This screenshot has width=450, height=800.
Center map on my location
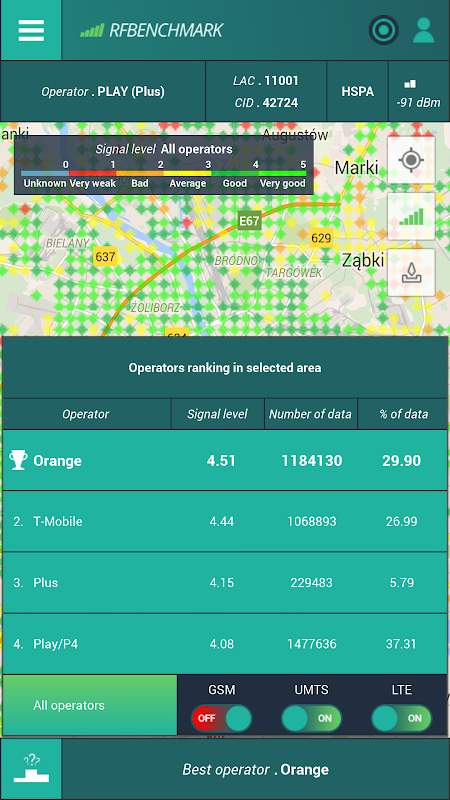[x=411, y=160]
